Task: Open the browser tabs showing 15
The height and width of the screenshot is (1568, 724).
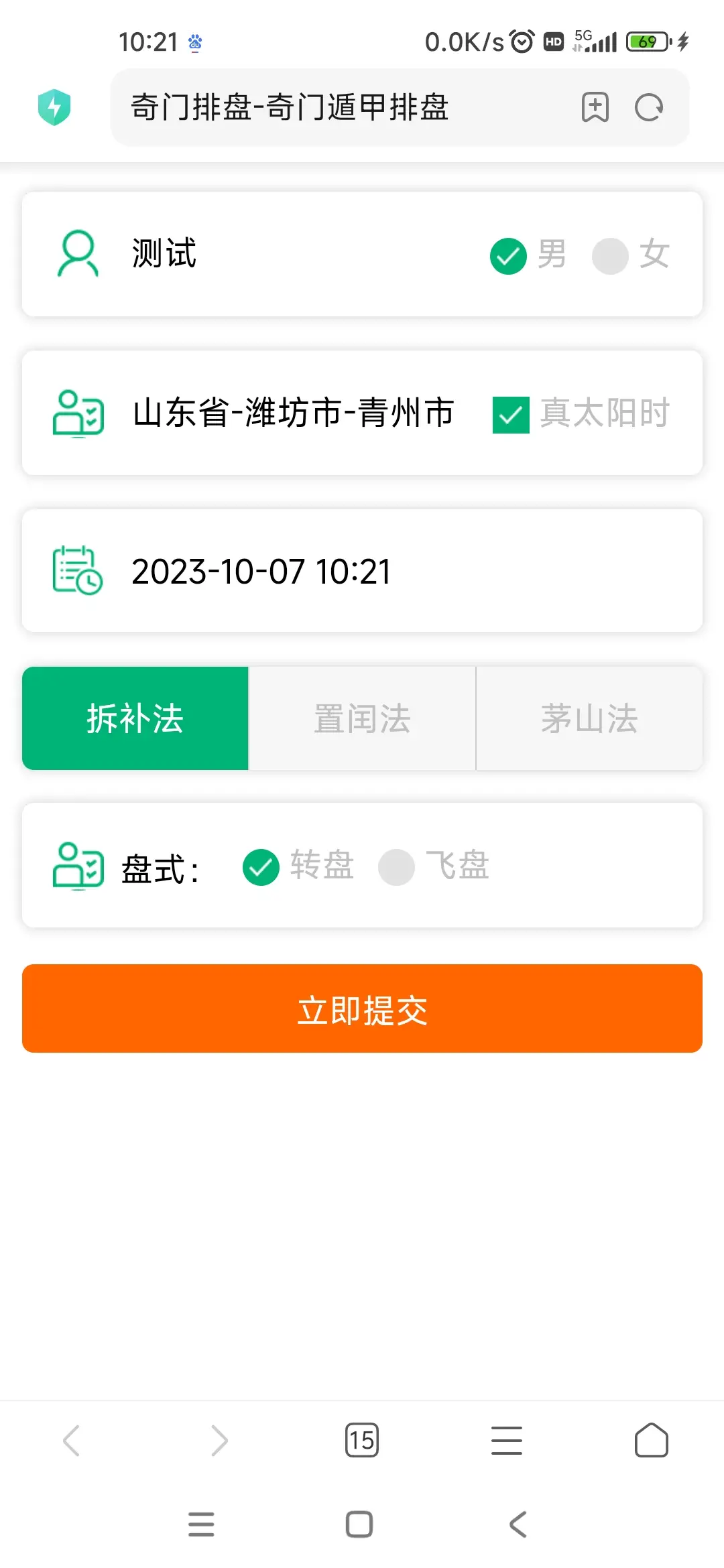Action: click(361, 1441)
